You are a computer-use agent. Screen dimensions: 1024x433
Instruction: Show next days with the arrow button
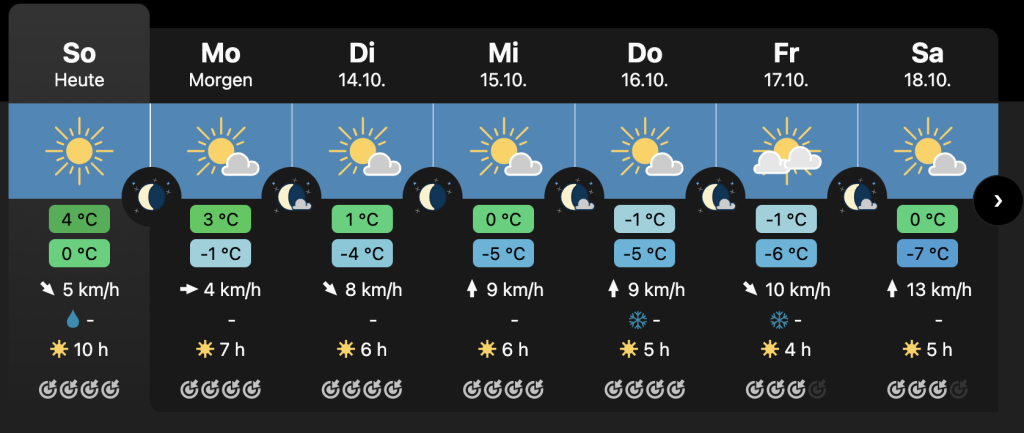point(997,201)
